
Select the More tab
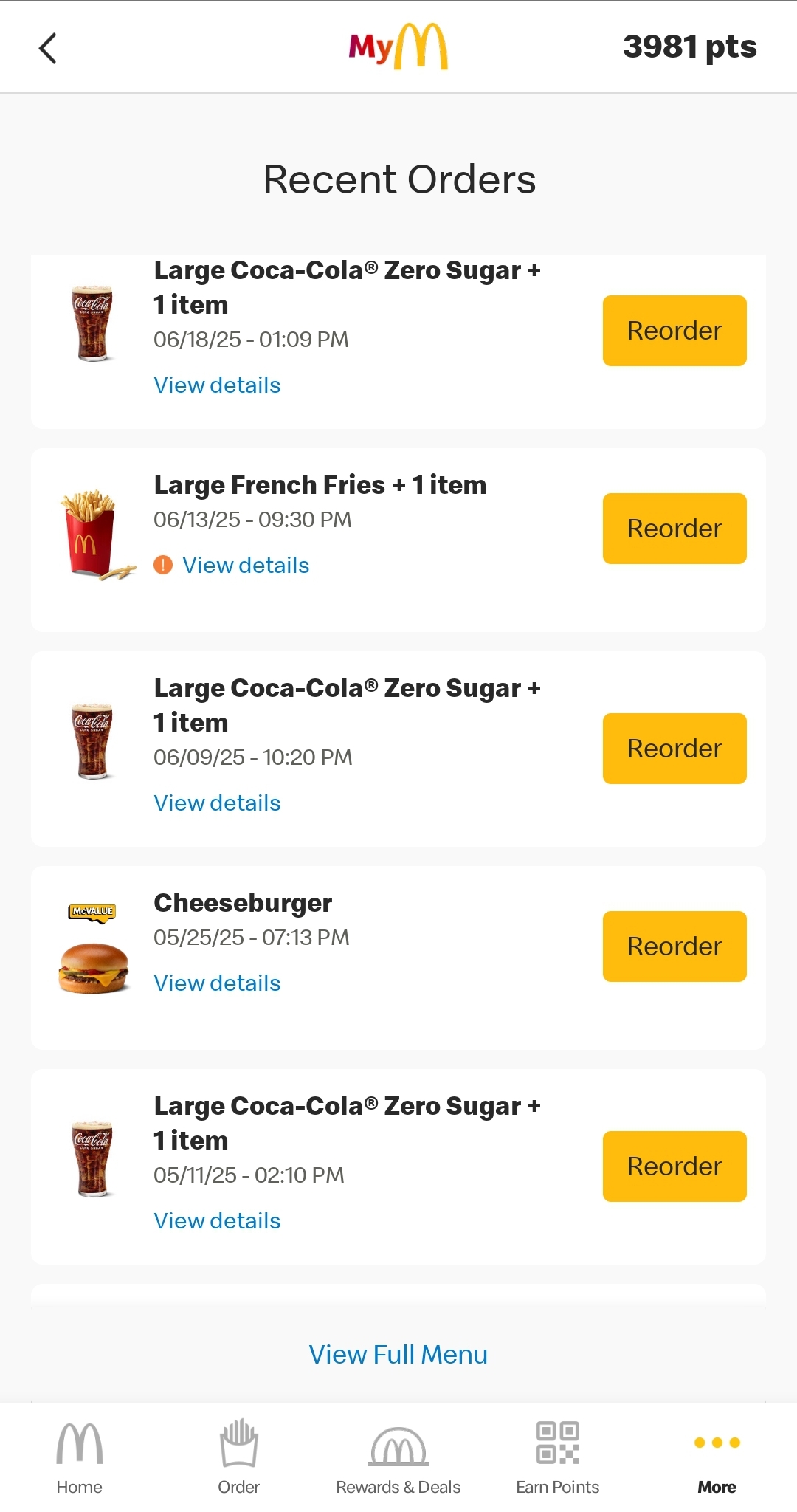[717, 1458]
